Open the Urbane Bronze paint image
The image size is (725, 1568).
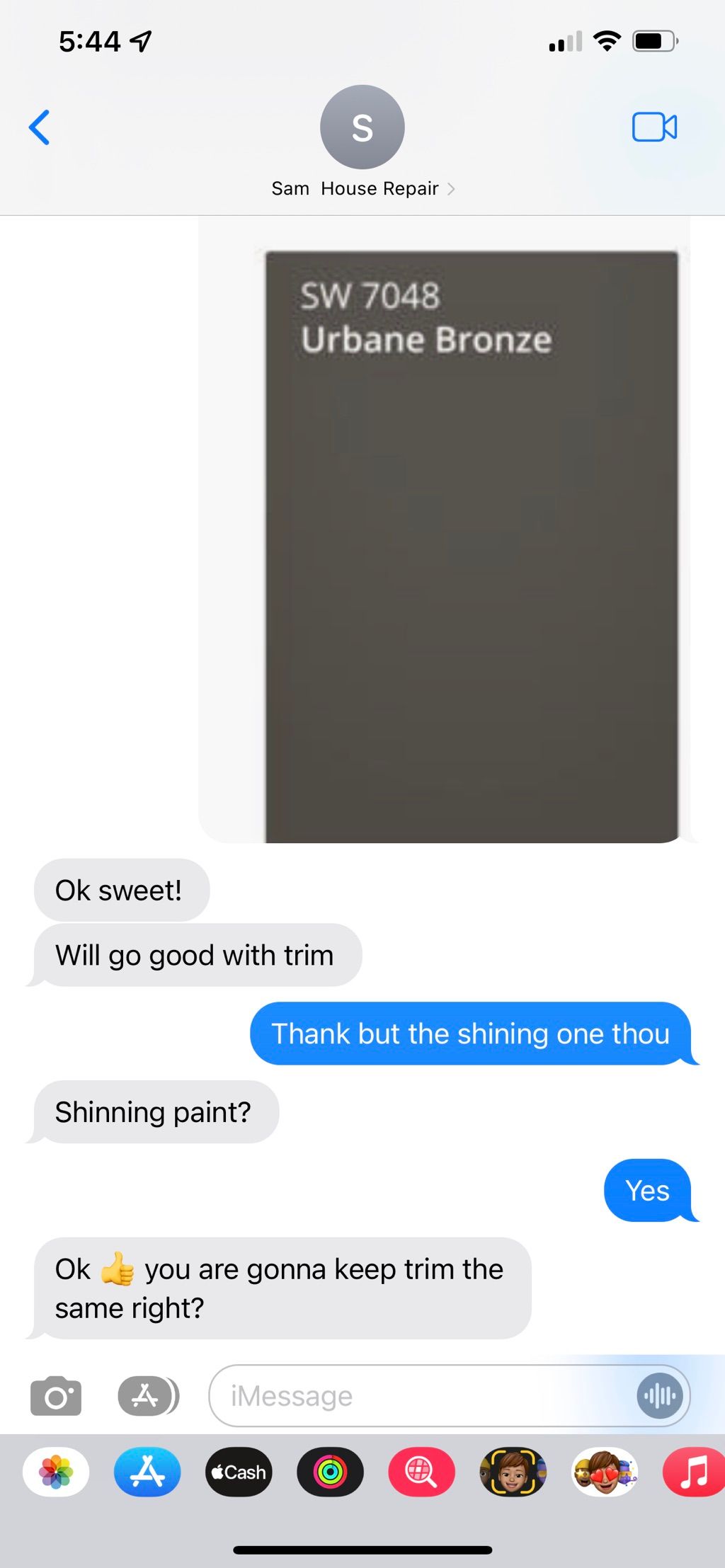pyautogui.click(x=471, y=545)
